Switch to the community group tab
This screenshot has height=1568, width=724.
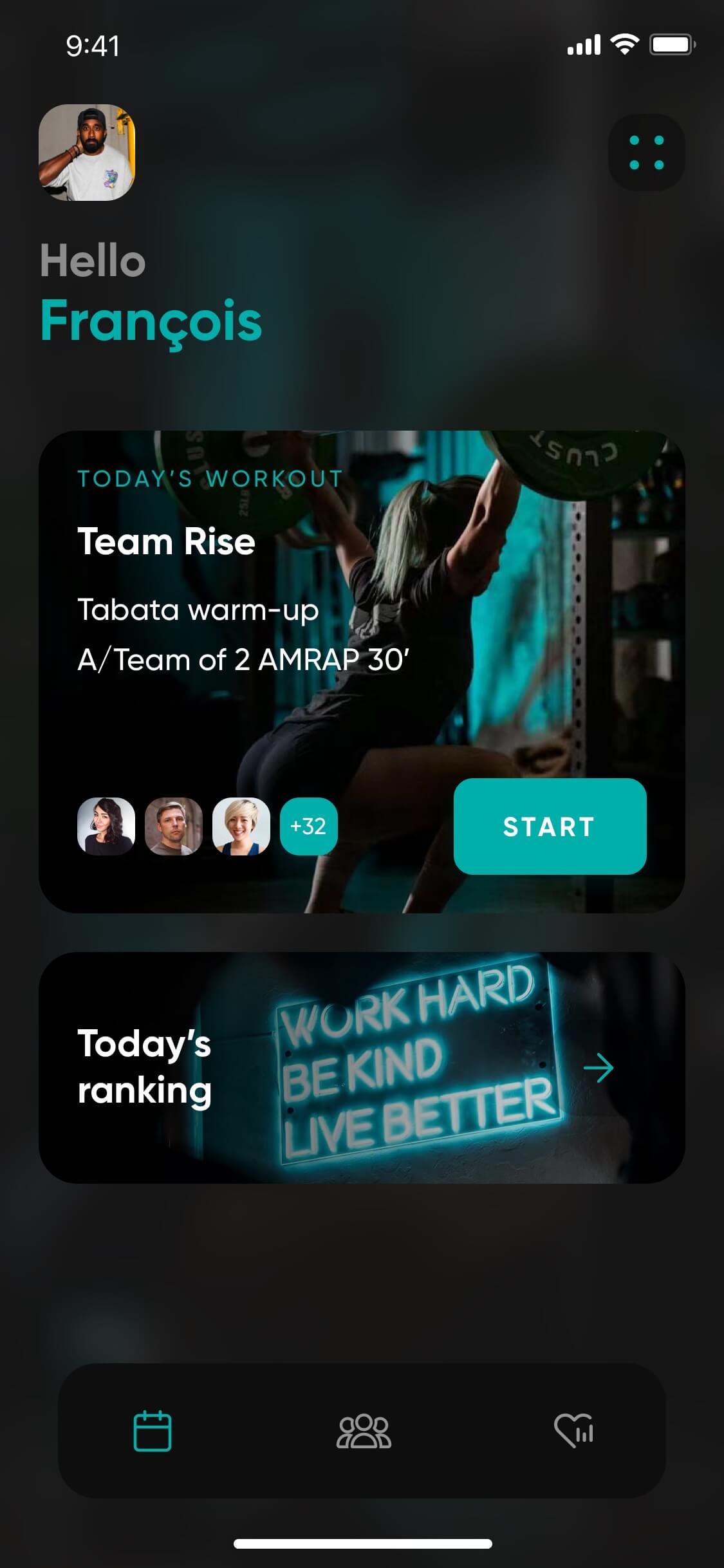364,1430
